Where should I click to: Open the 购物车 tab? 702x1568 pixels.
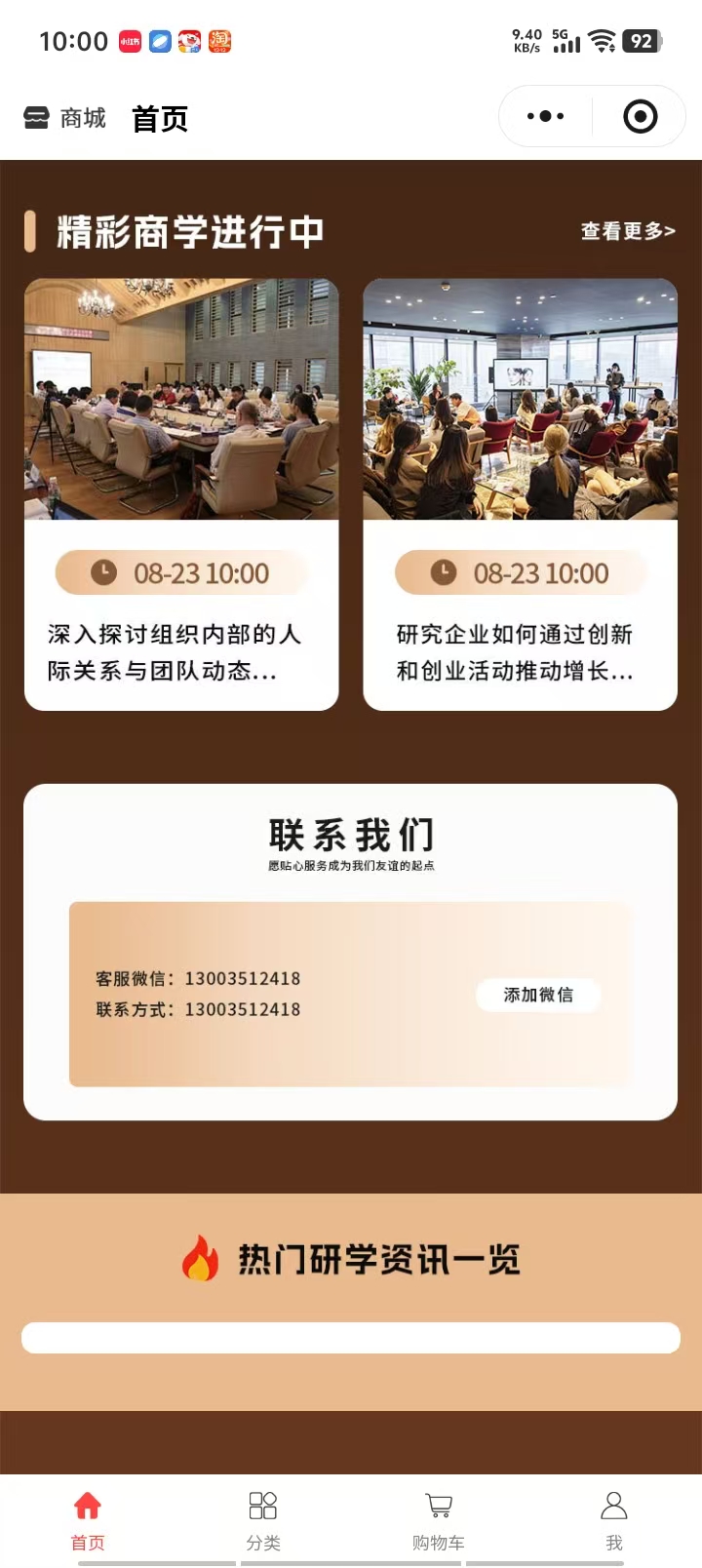tap(439, 1519)
